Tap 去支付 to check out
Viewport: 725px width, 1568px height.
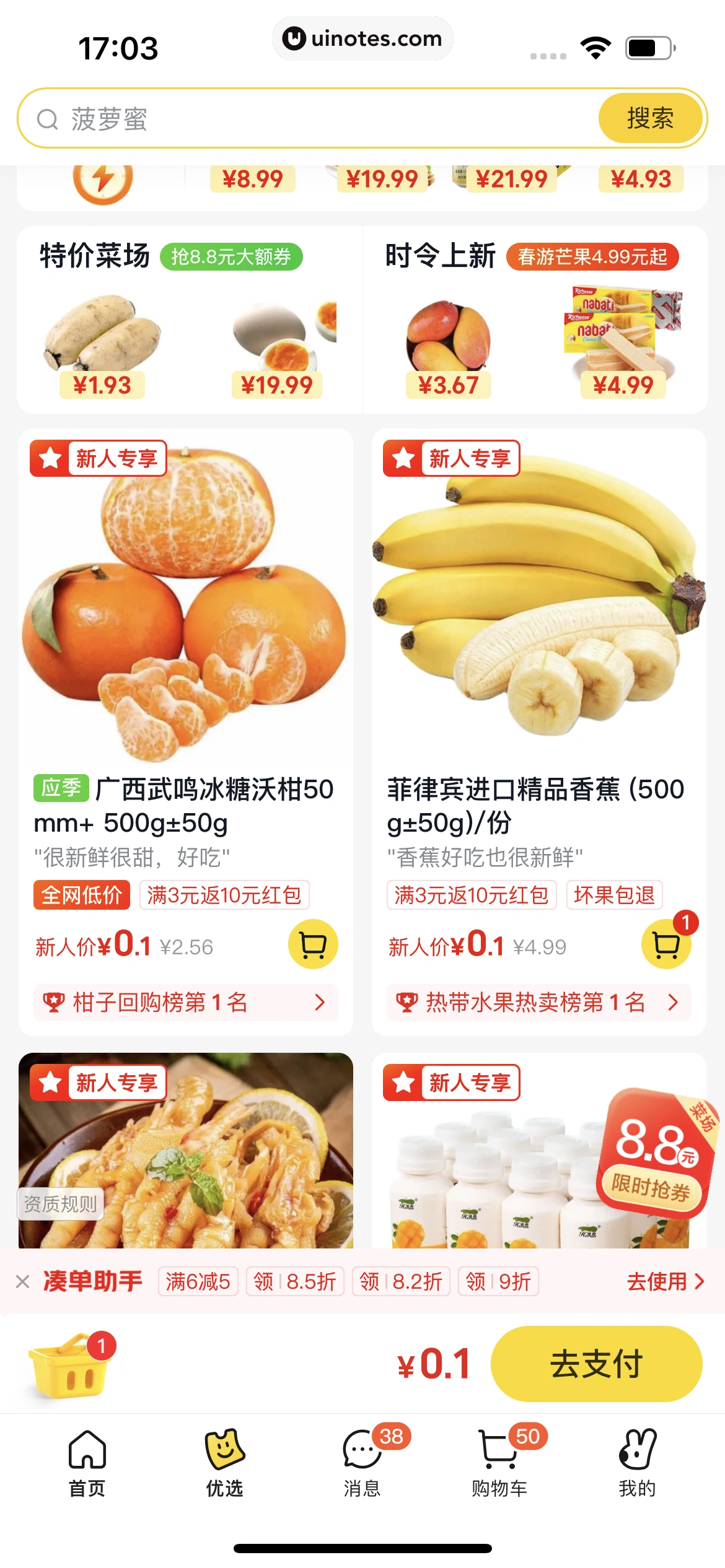(596, 1364)
